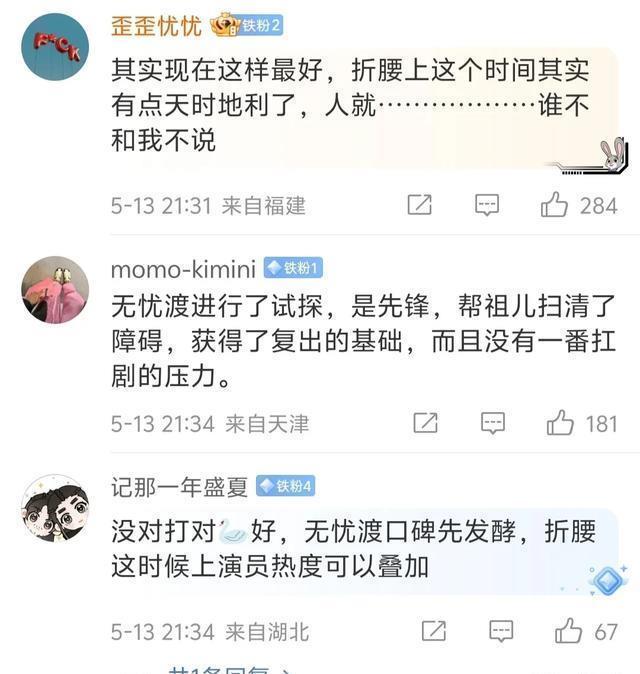Open 歪歪忧忧's profile avatar
This screenshot has height=674, width=640.
coord(54,47)
